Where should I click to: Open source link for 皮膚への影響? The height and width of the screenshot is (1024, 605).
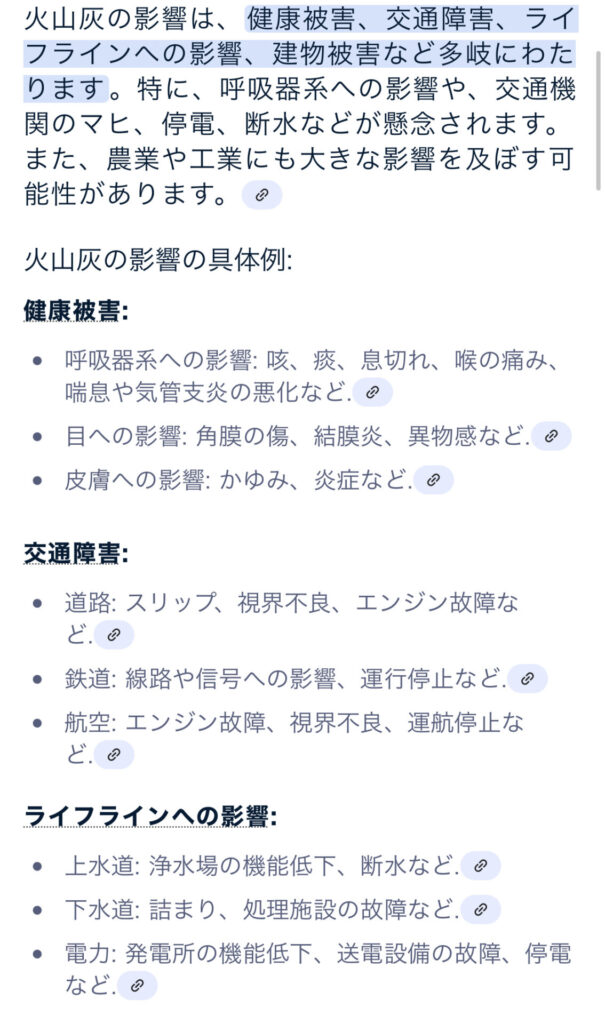(433, 480)
